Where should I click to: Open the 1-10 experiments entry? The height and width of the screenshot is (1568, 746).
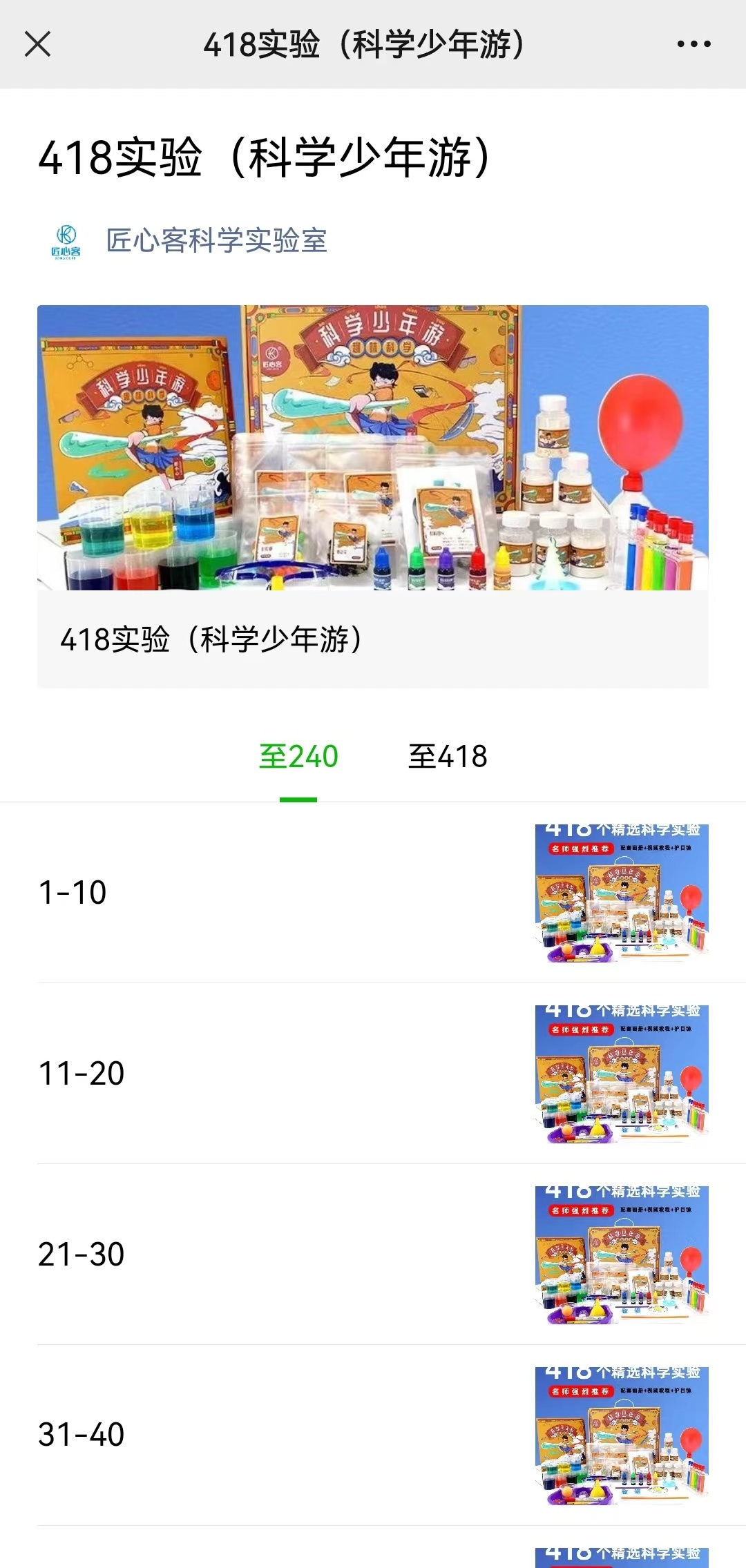(x=373, y=892)
